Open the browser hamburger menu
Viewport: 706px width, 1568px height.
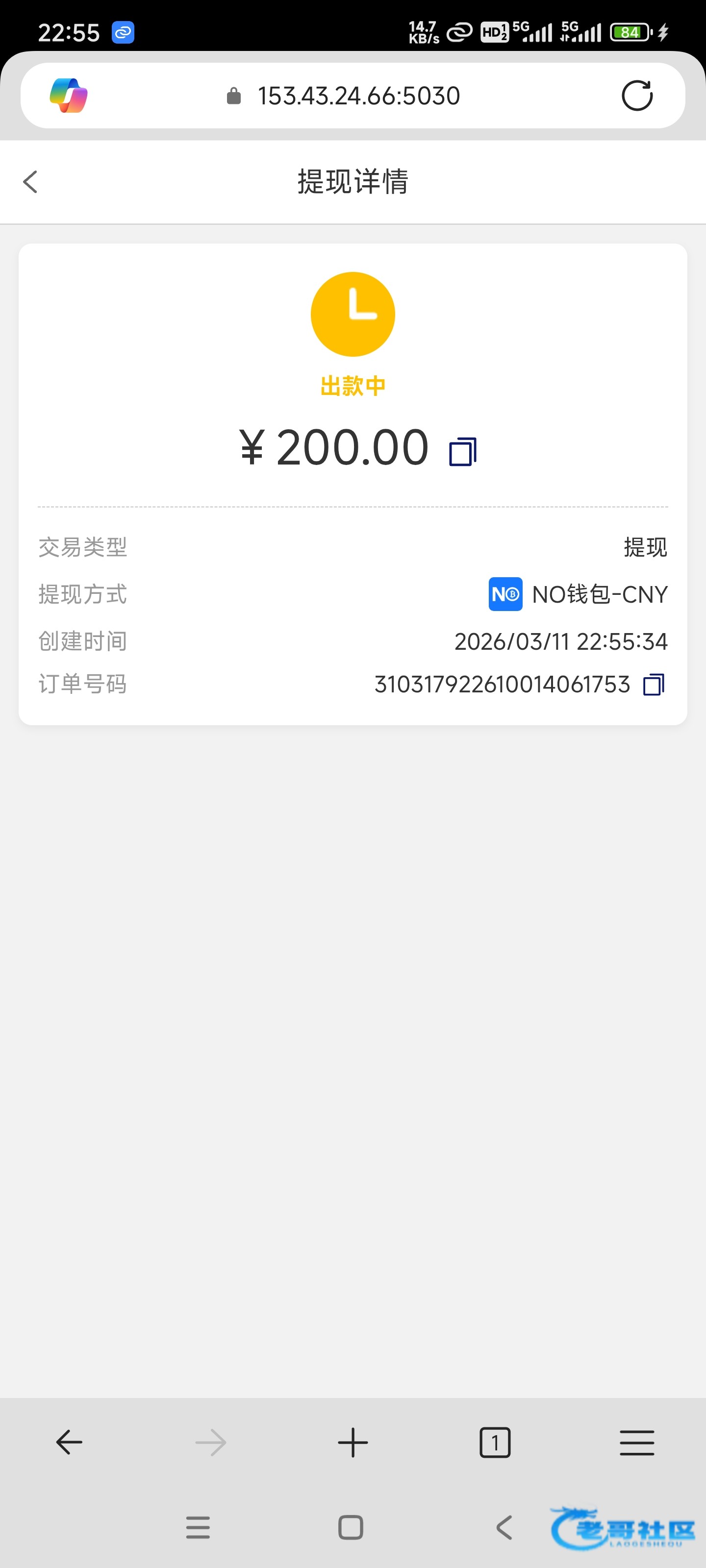click(x=636, y=1442)
